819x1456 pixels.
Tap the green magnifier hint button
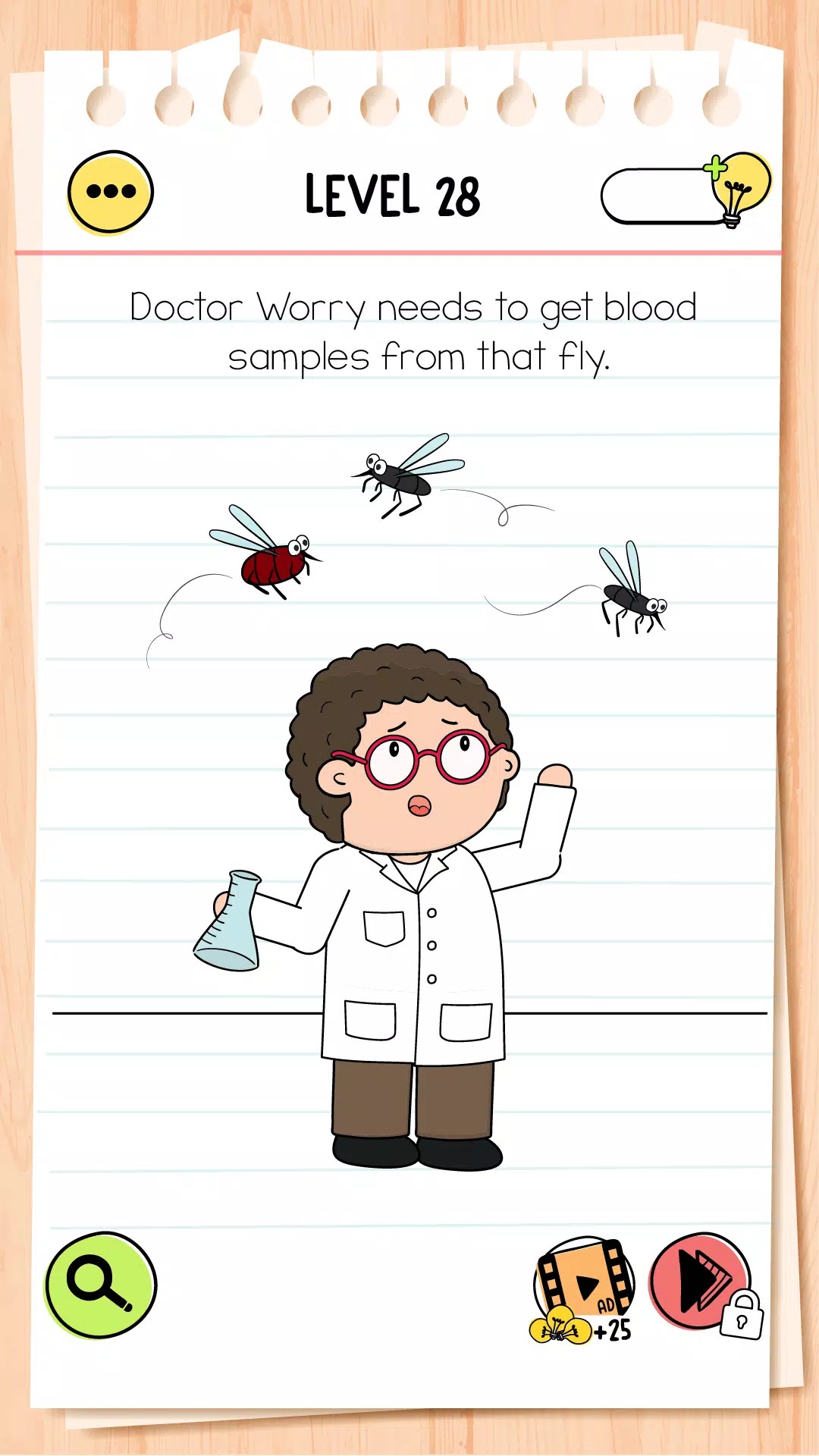(101, 1285)
